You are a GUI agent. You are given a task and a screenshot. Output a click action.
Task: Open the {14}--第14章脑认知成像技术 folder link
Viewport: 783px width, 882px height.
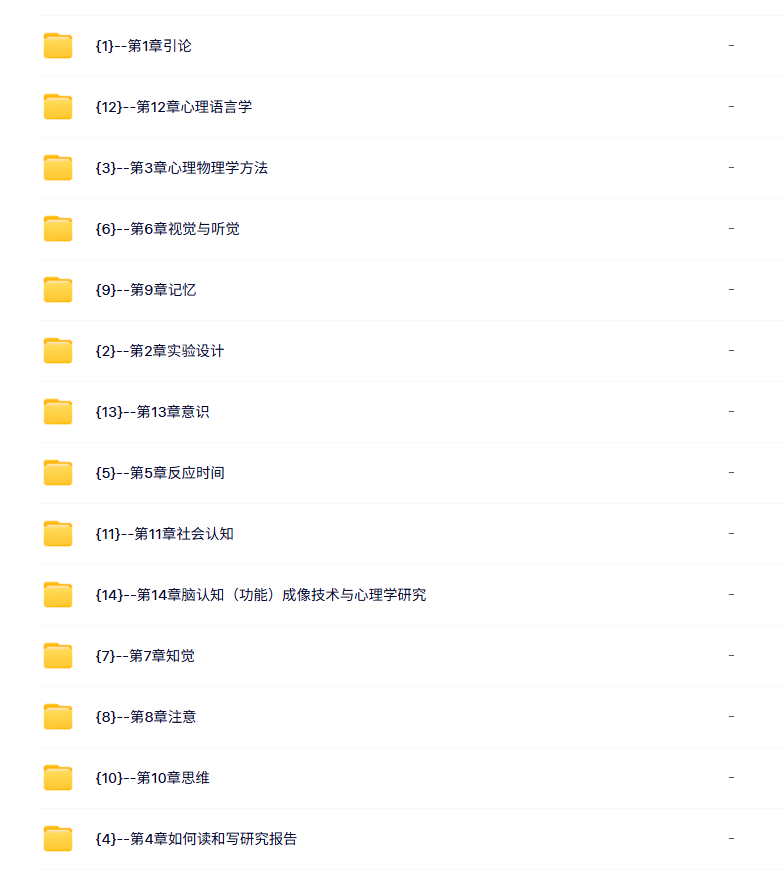pyautogui.click(x=261, y=594)
